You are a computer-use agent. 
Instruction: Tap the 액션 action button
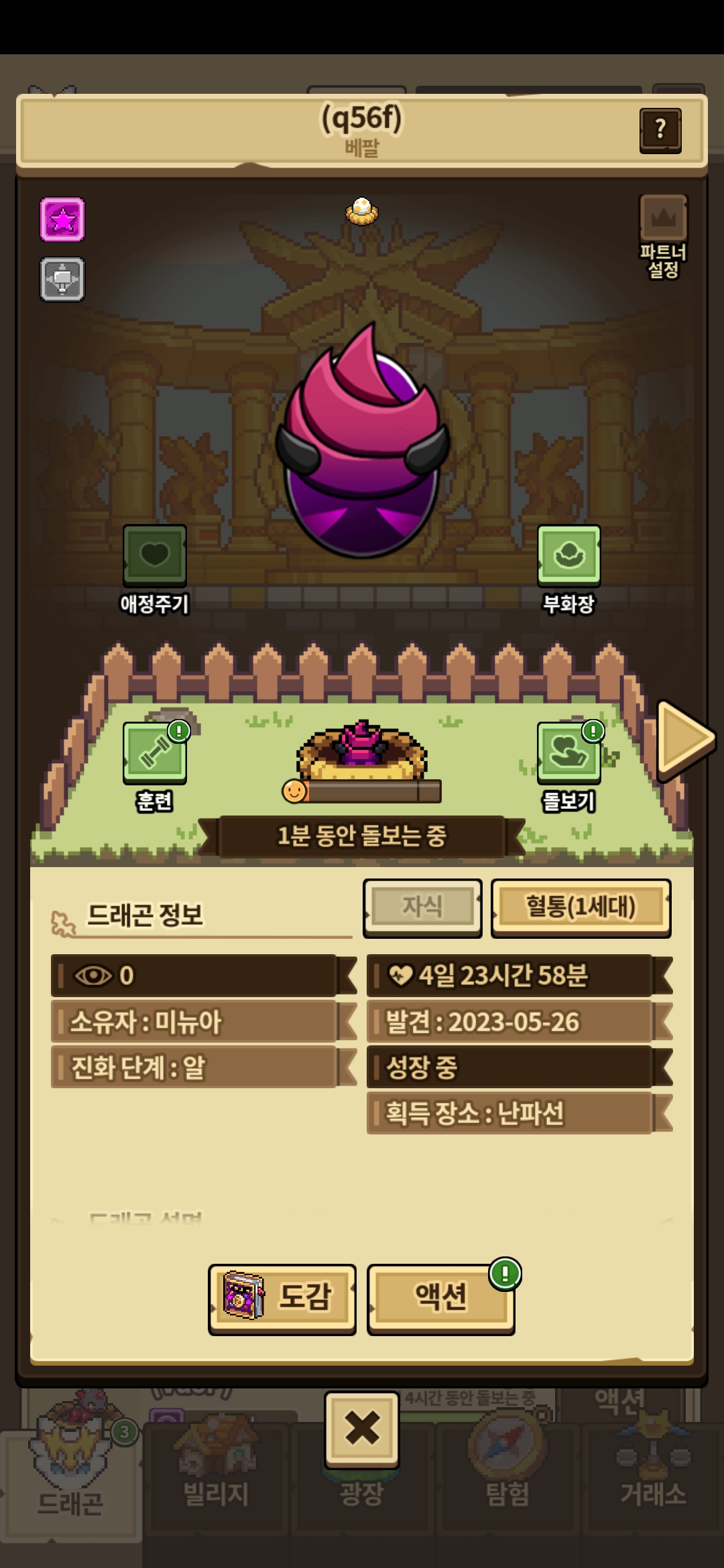pos(441,1299)
